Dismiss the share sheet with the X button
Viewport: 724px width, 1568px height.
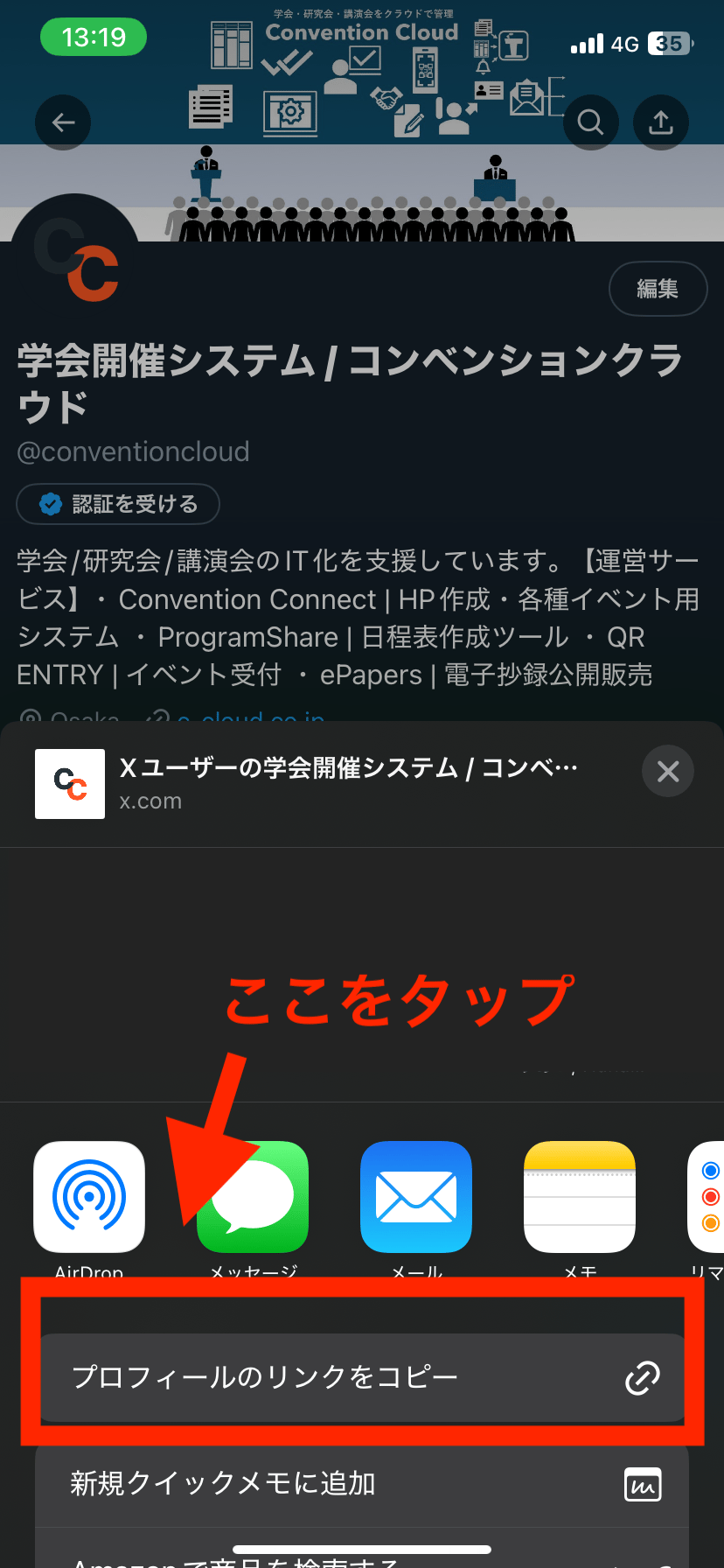[x=668, y=771]
